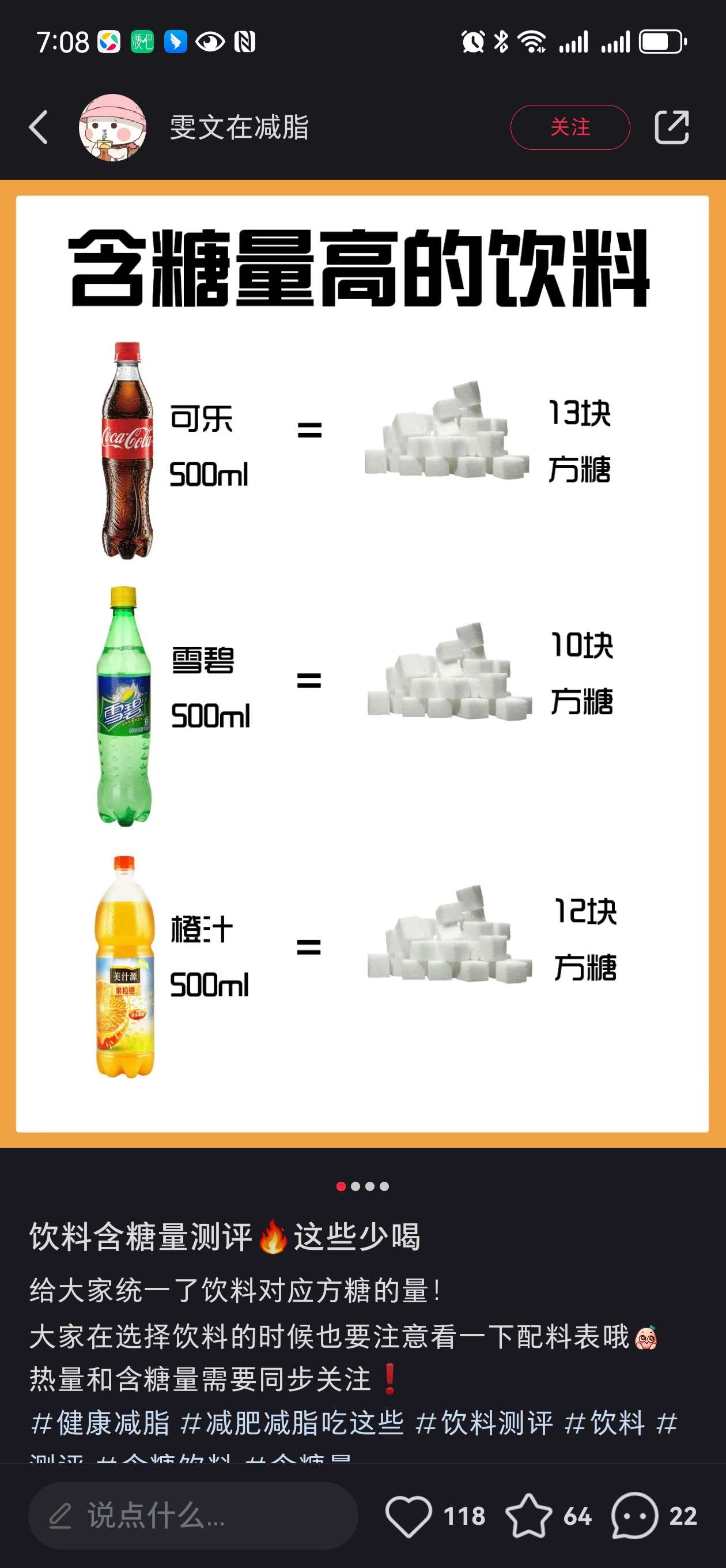Go back to the previous page

39,127
